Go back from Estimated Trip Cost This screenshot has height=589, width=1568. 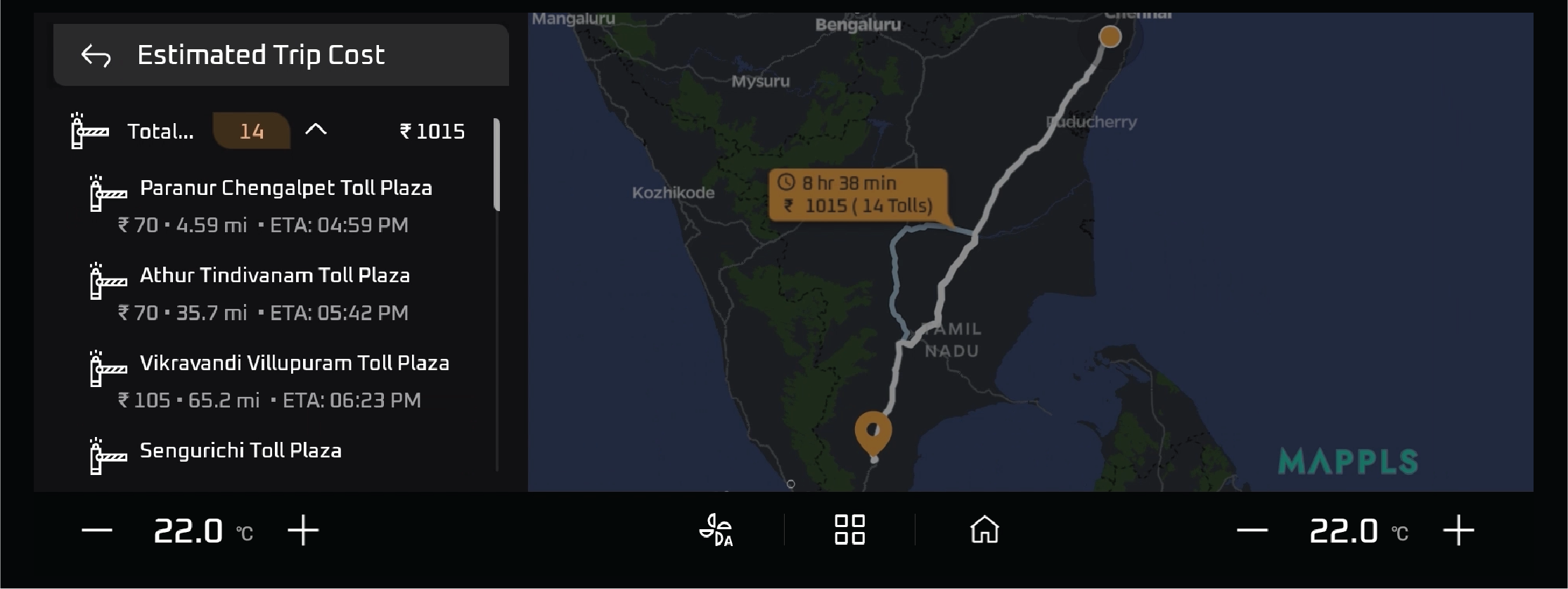96,55
